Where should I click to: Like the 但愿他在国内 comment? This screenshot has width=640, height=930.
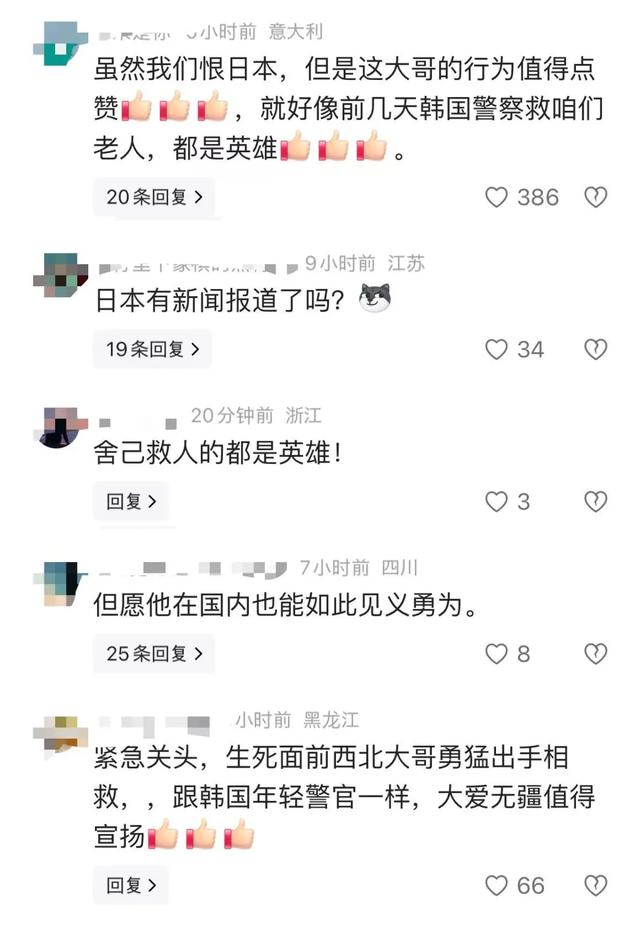497,654
